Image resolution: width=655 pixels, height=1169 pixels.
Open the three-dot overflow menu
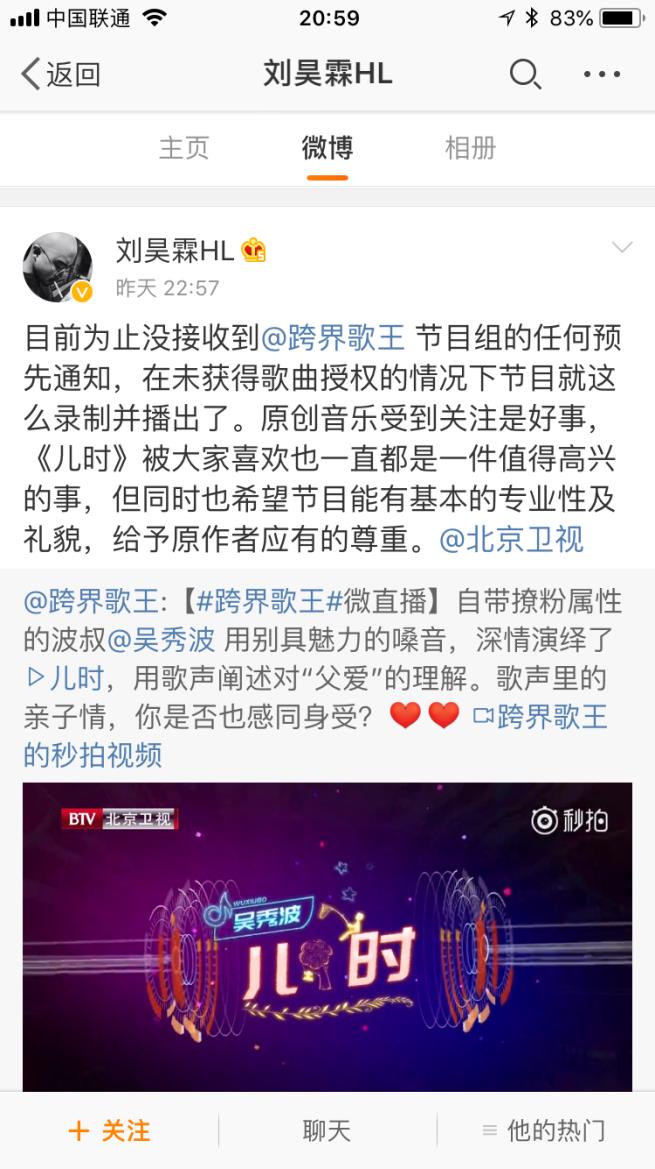602,74
